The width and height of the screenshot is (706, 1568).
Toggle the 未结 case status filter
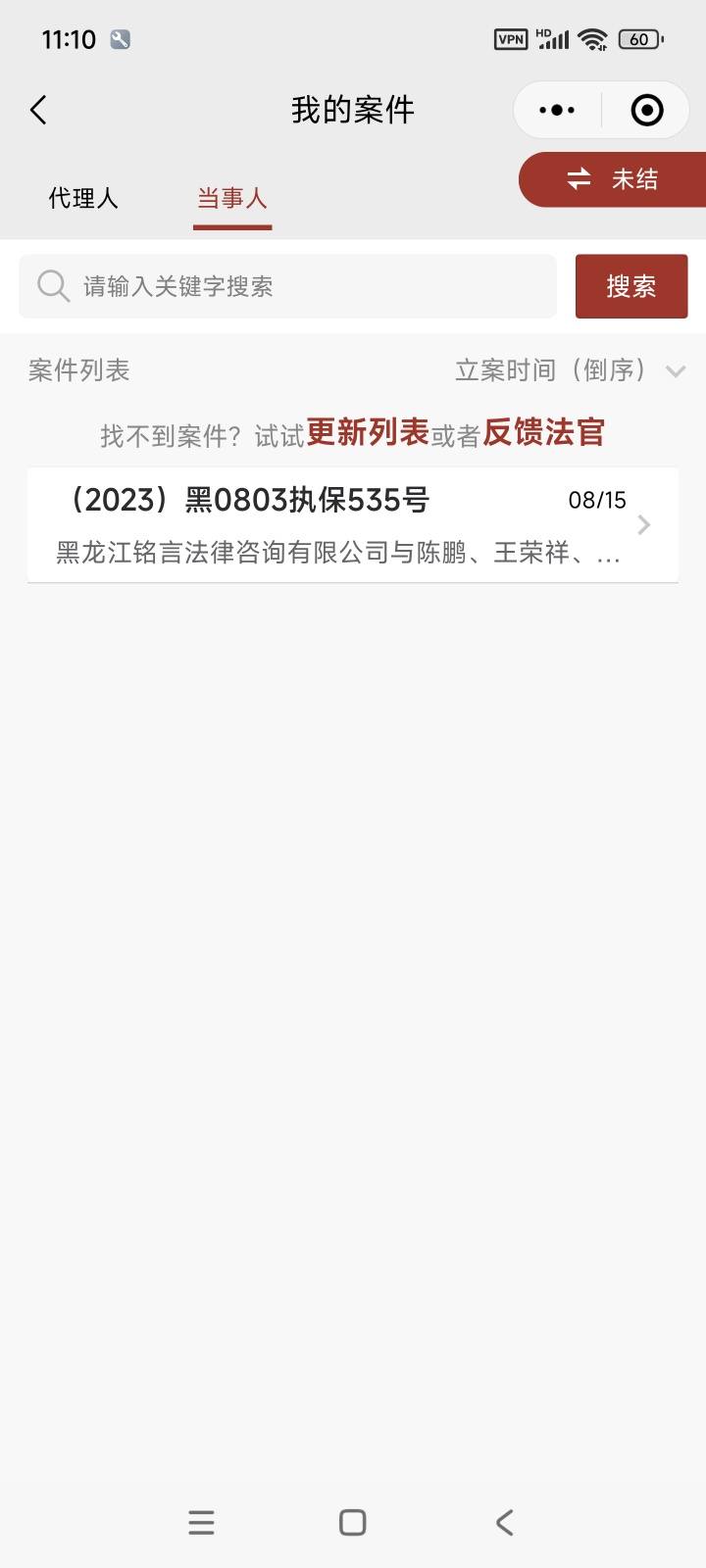tap(612, 179)
